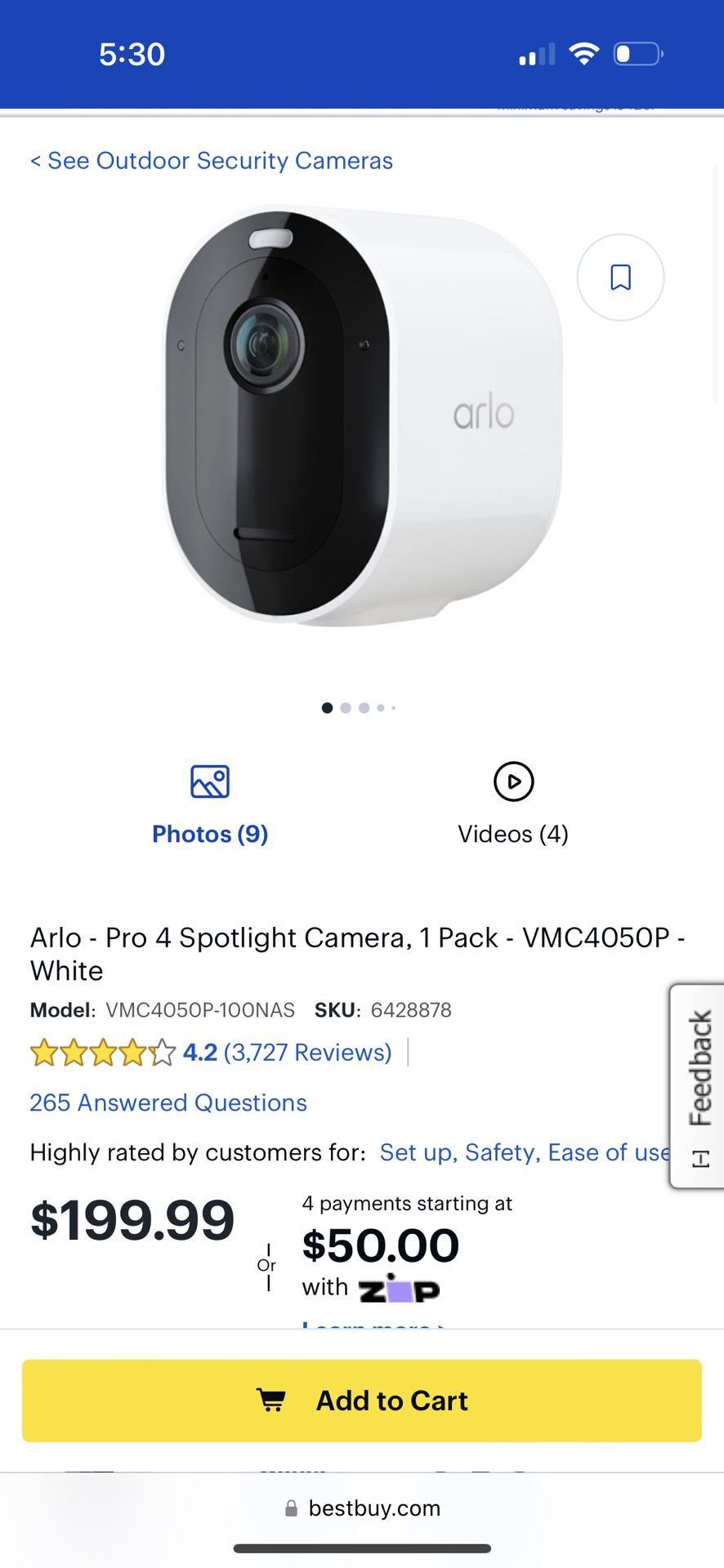Select the first carousel dot
Viewport: 724px width, 1568px height.
pyautogui.click(x=327, y=707)
